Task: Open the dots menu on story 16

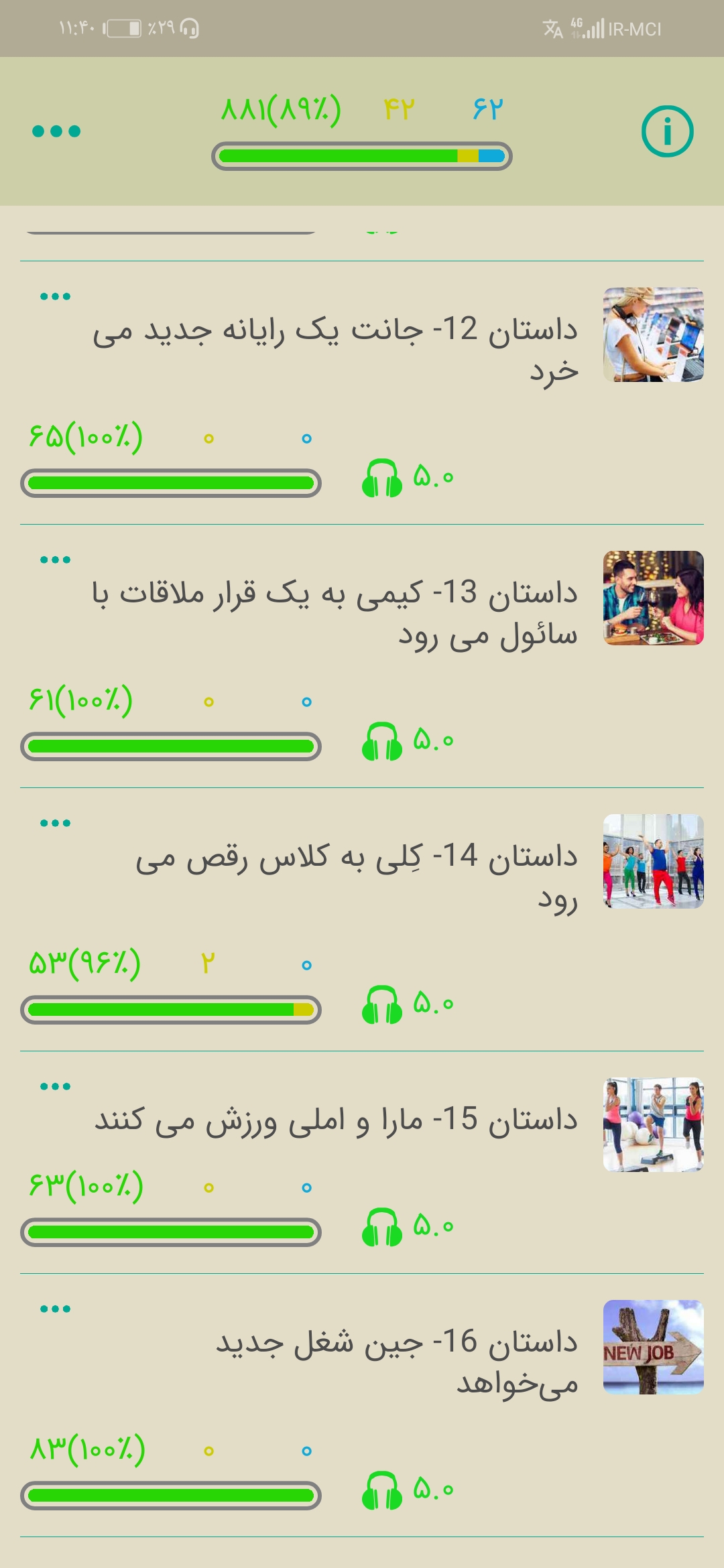Action: [55, 1309]
